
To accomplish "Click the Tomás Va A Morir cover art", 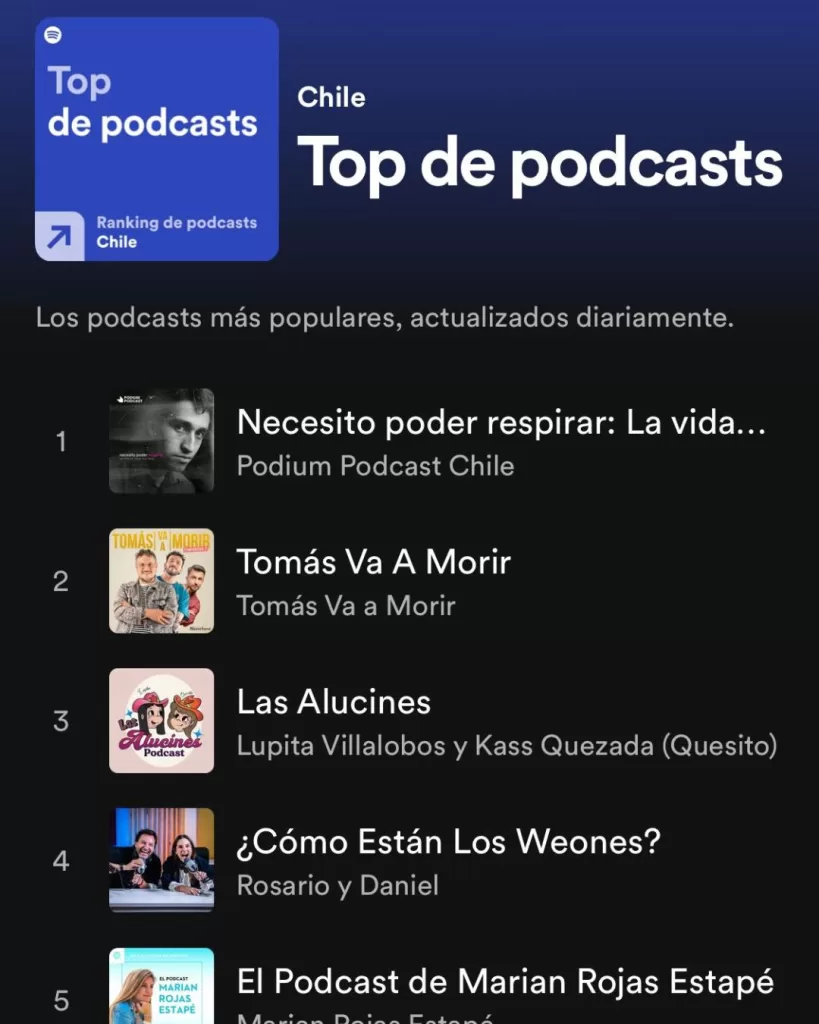I will [x=162, y=580].
